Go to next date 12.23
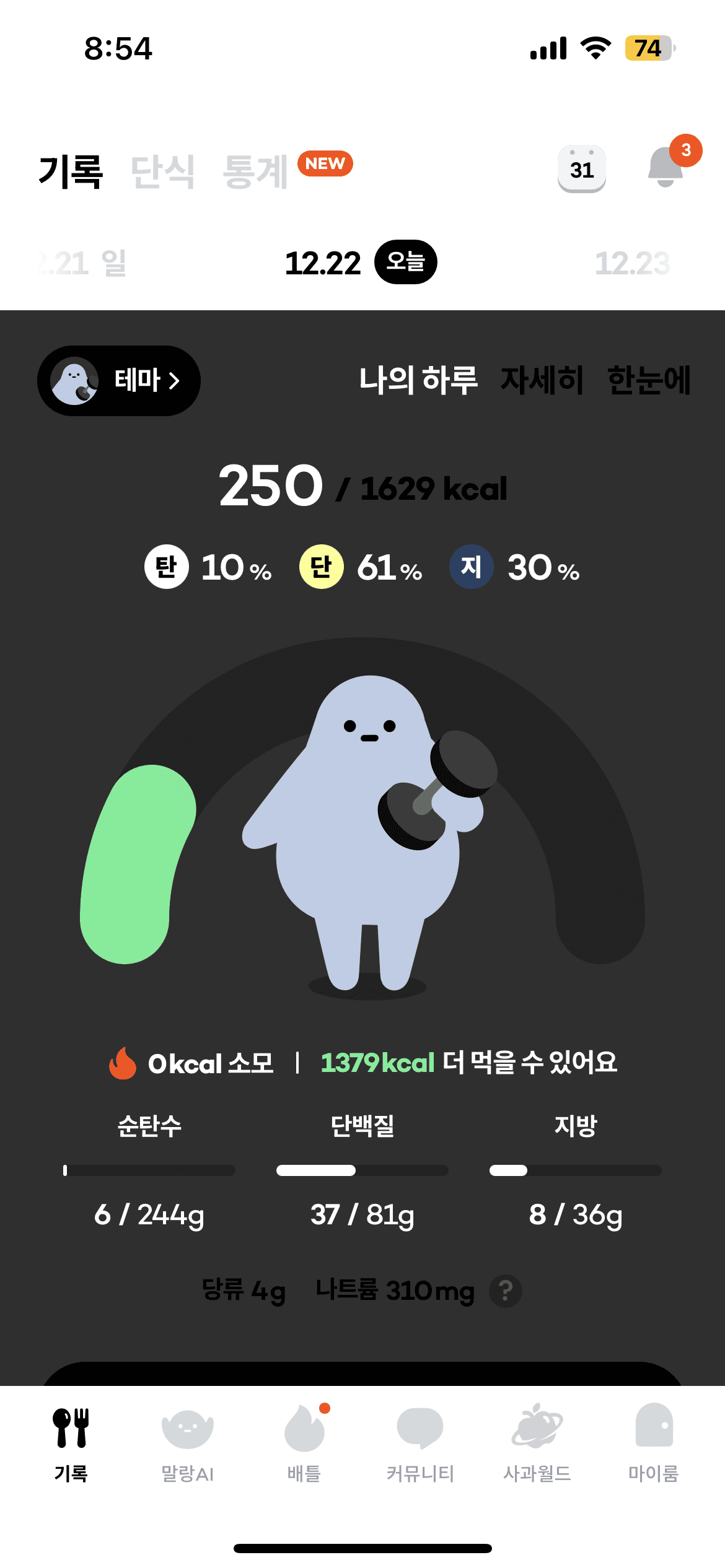725x1568 pixels. coord(632,263)
